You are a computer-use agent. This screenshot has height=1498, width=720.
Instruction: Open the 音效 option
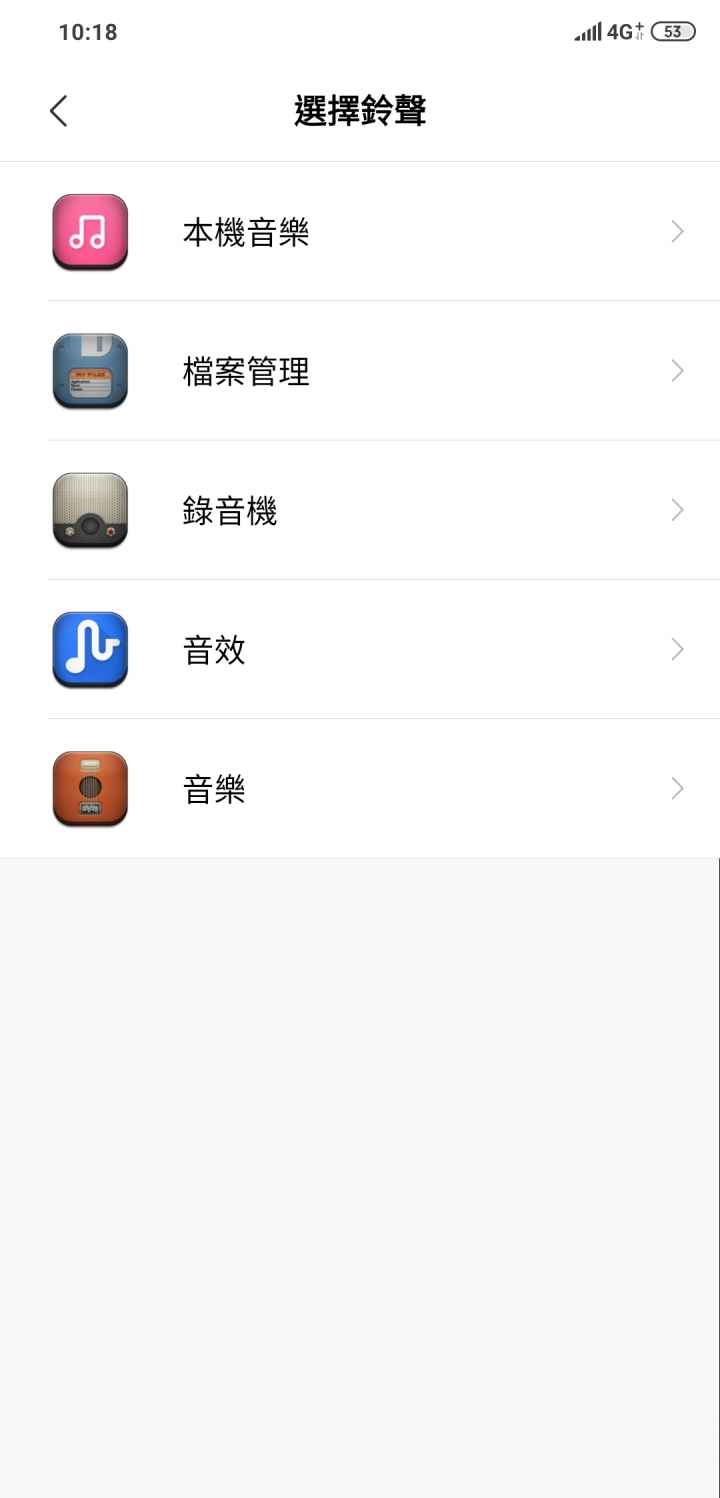[x=360, y=649]
